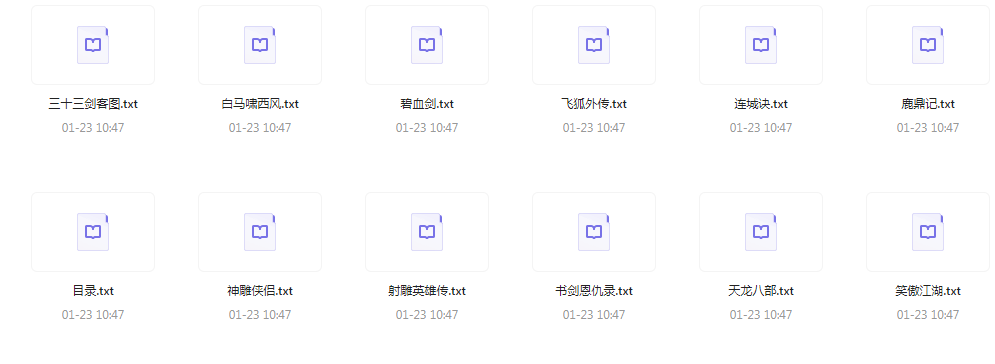Screen dimensions: 995x364
Task: Open the file 天龙八部.txt
Action: (x=761, y=232)
